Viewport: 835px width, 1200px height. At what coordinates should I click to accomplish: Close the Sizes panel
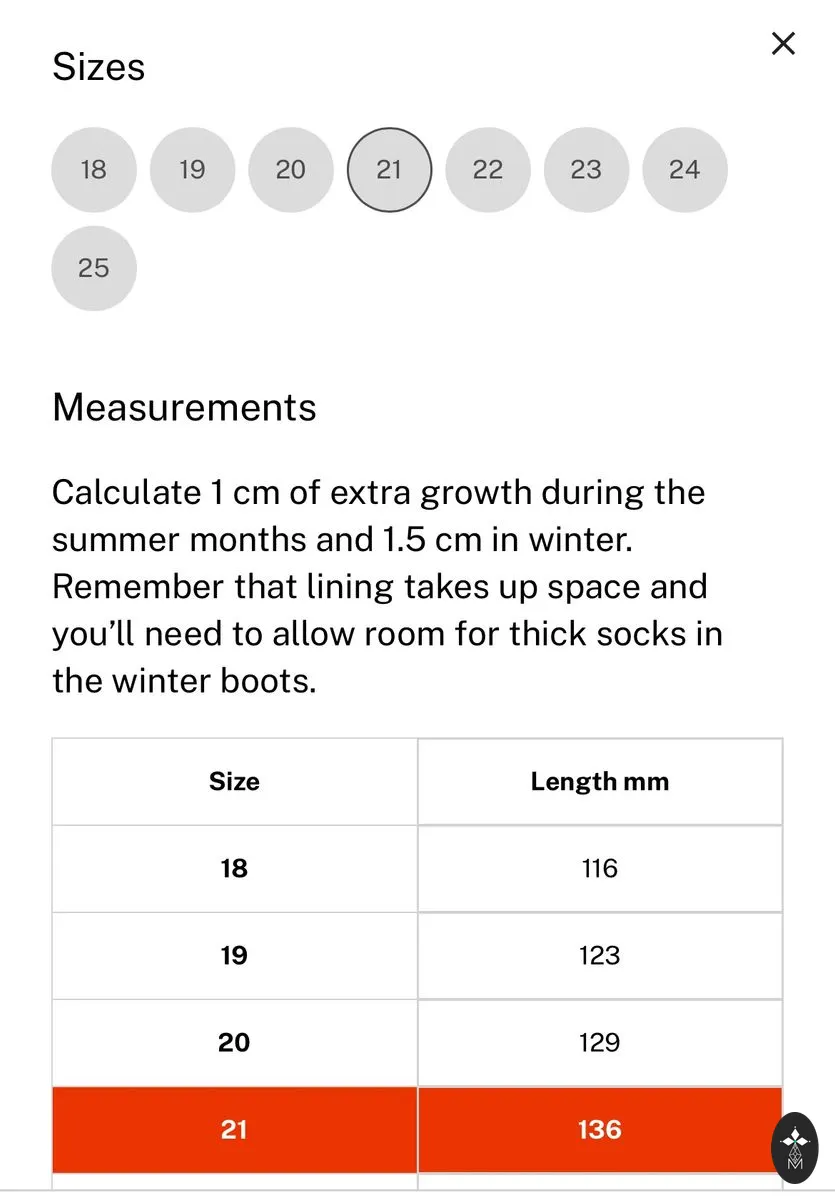[783, 43]
